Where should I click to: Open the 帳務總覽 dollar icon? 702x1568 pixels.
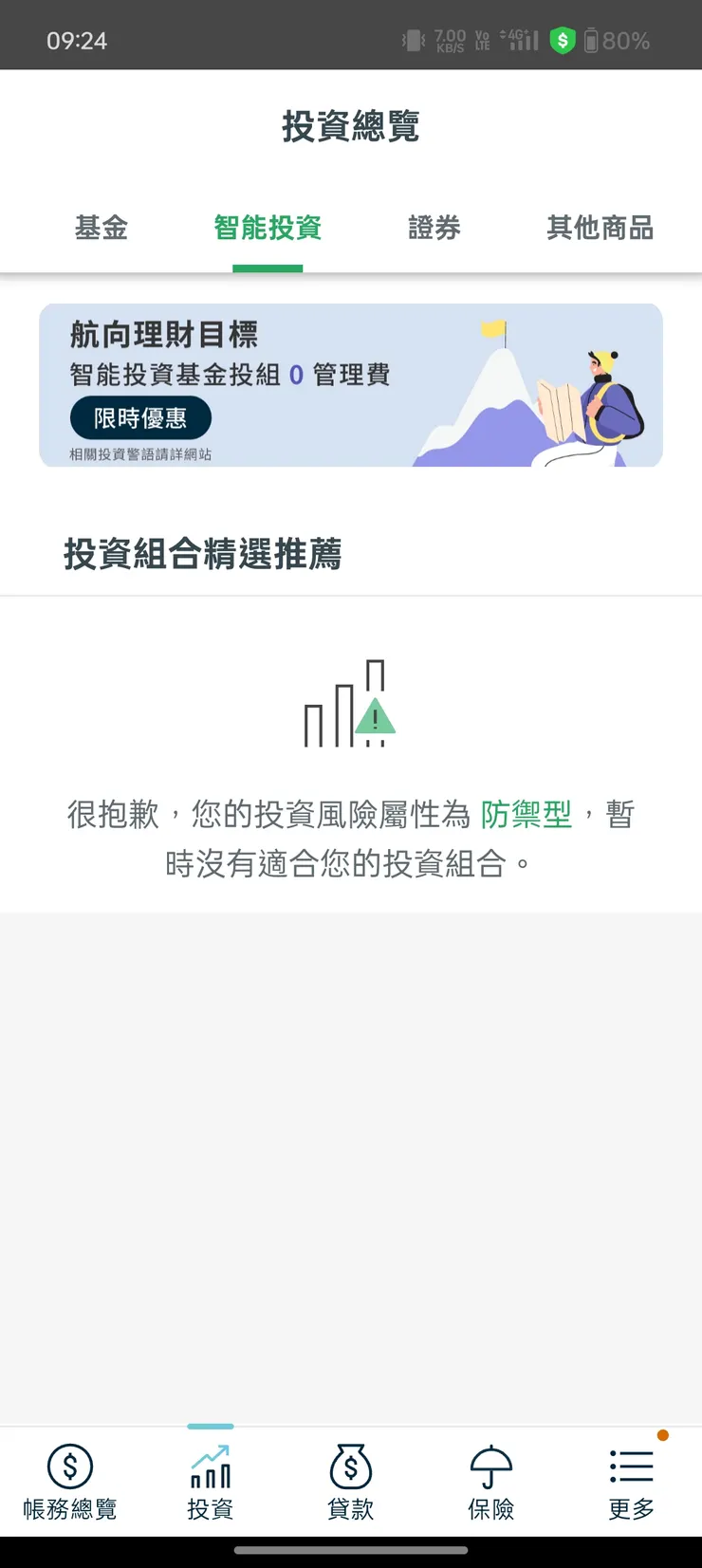point(71,1467)
